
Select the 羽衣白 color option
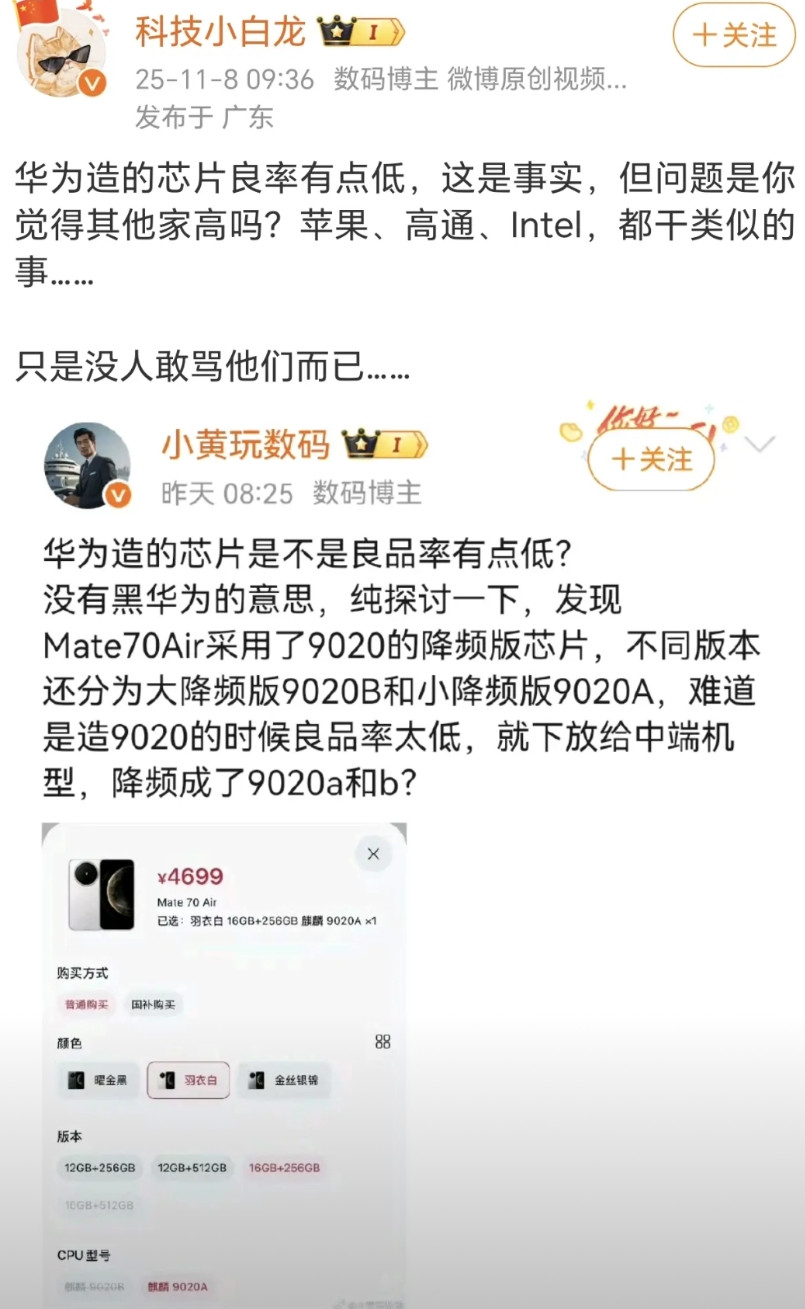pyautogui.click(x=186, y=1080)
